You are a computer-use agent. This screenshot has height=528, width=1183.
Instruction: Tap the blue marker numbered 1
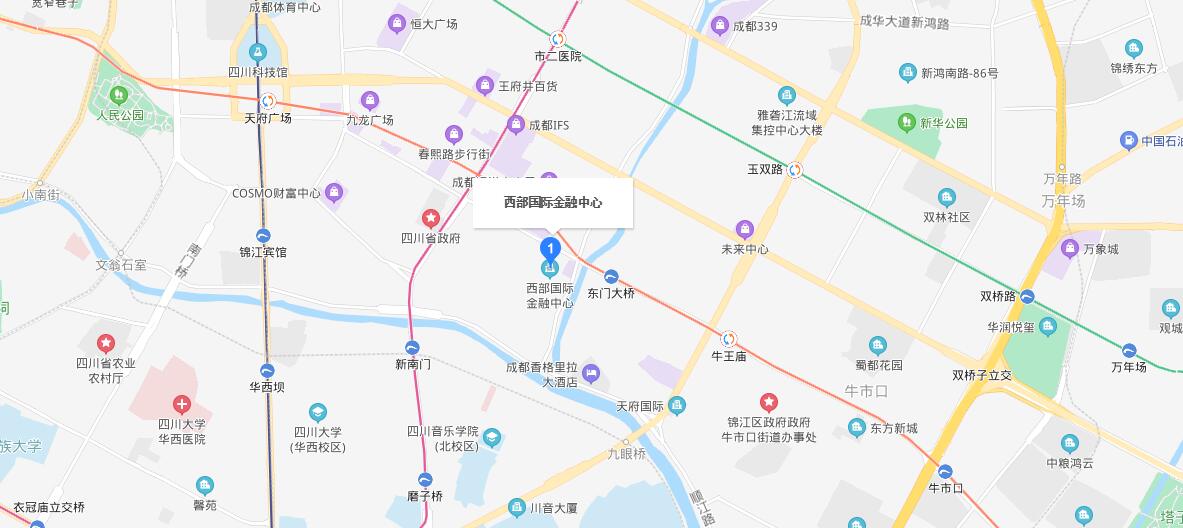549,247
